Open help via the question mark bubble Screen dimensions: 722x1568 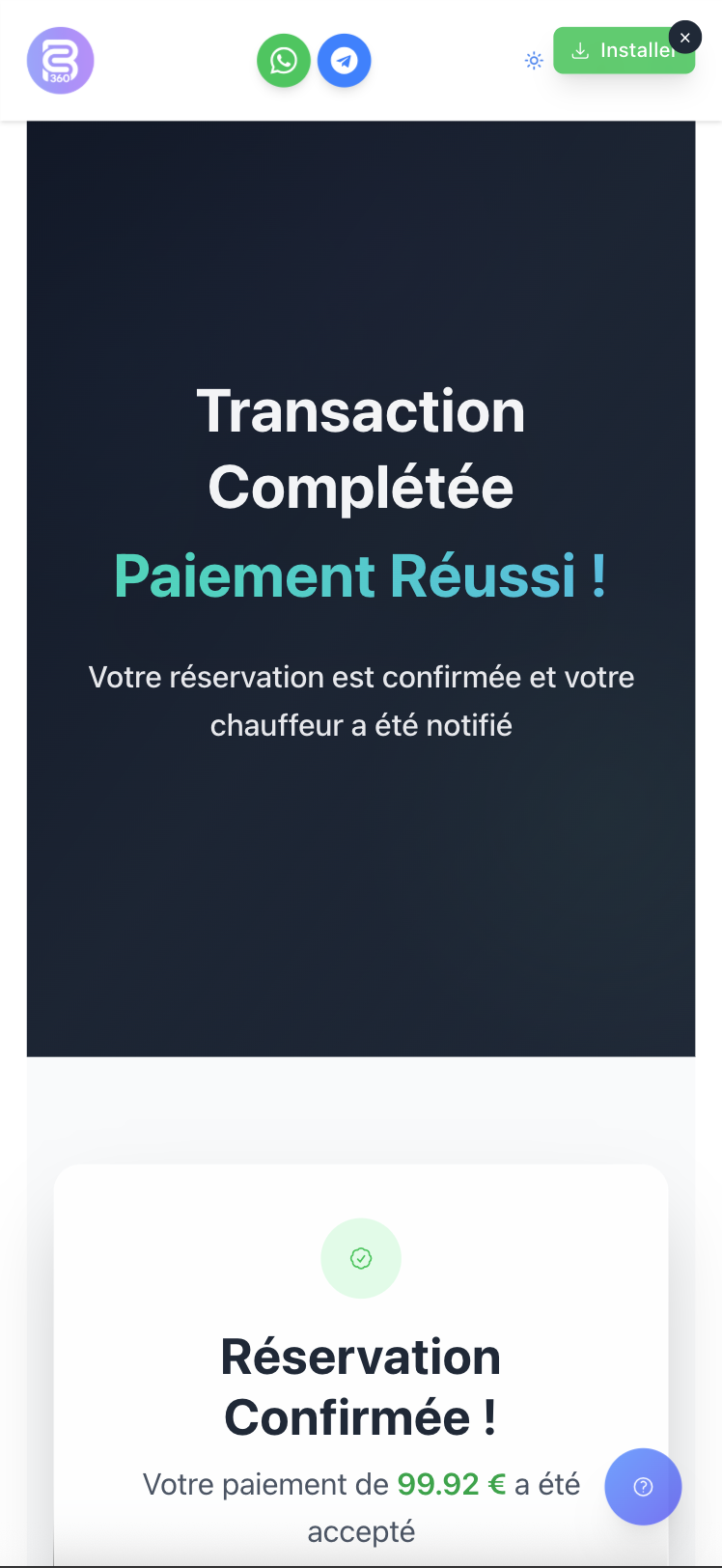tap(643, 1487)
